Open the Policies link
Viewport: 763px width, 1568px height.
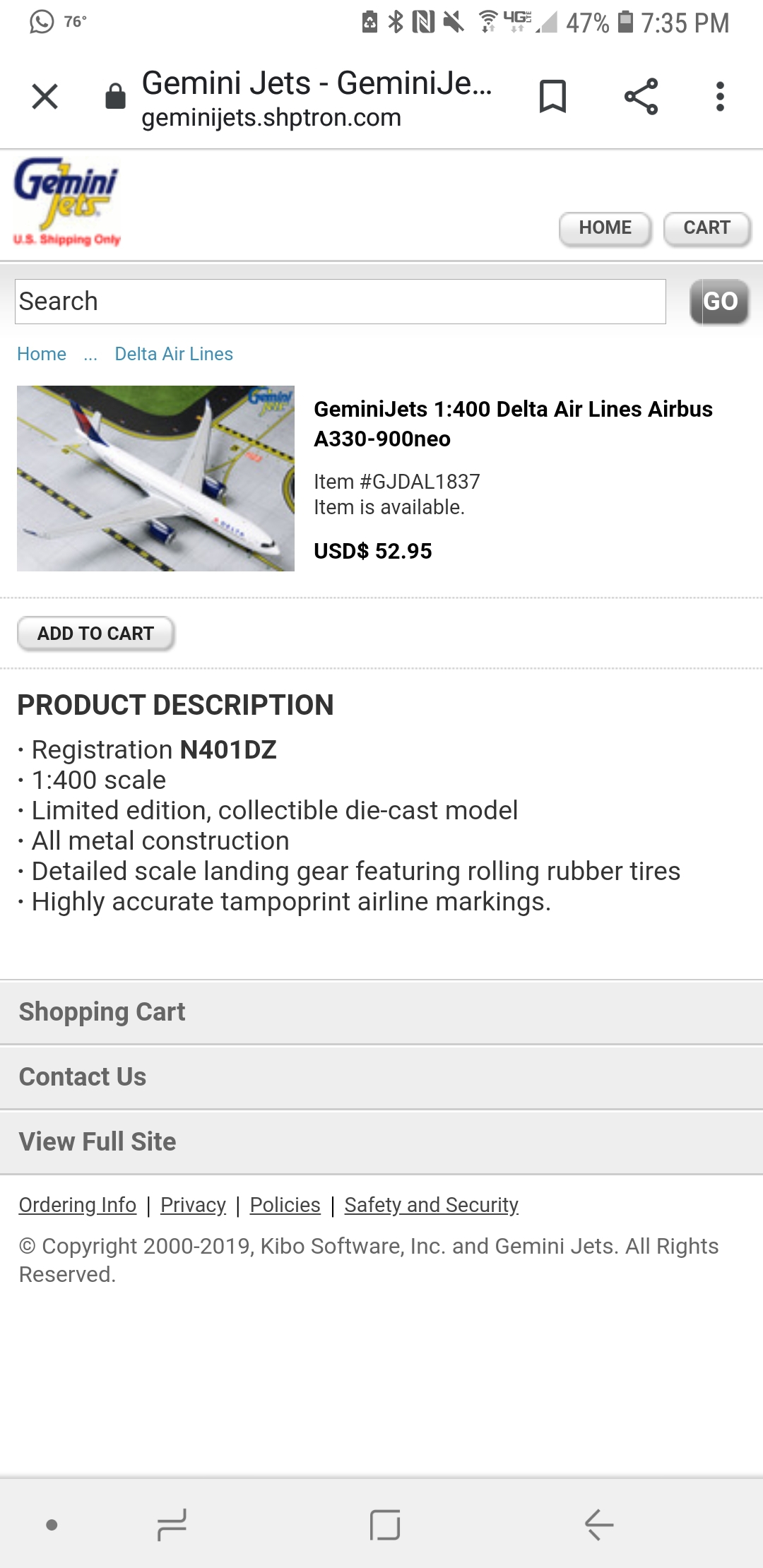coord(285,1205)
